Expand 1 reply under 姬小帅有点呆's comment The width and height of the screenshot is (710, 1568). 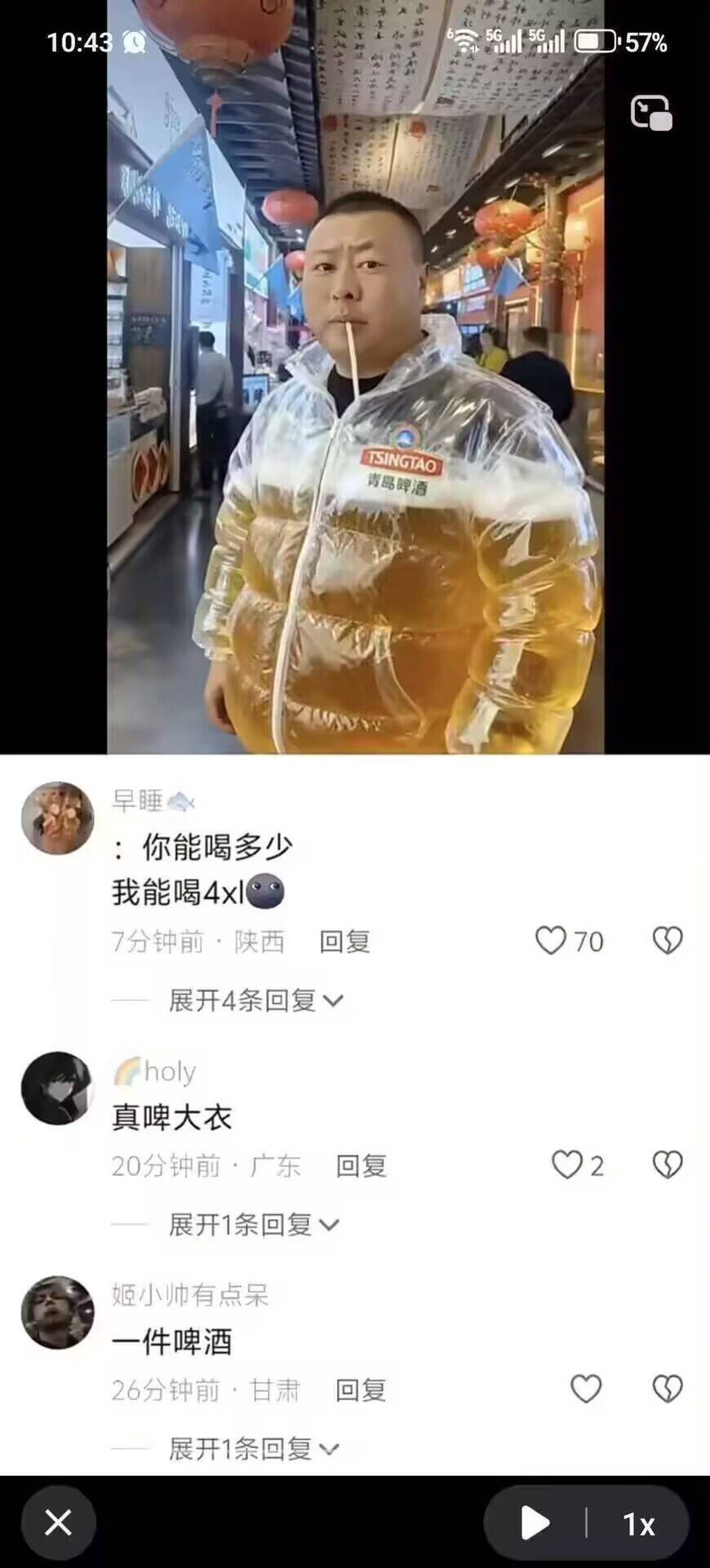[x=253, y=1449]
